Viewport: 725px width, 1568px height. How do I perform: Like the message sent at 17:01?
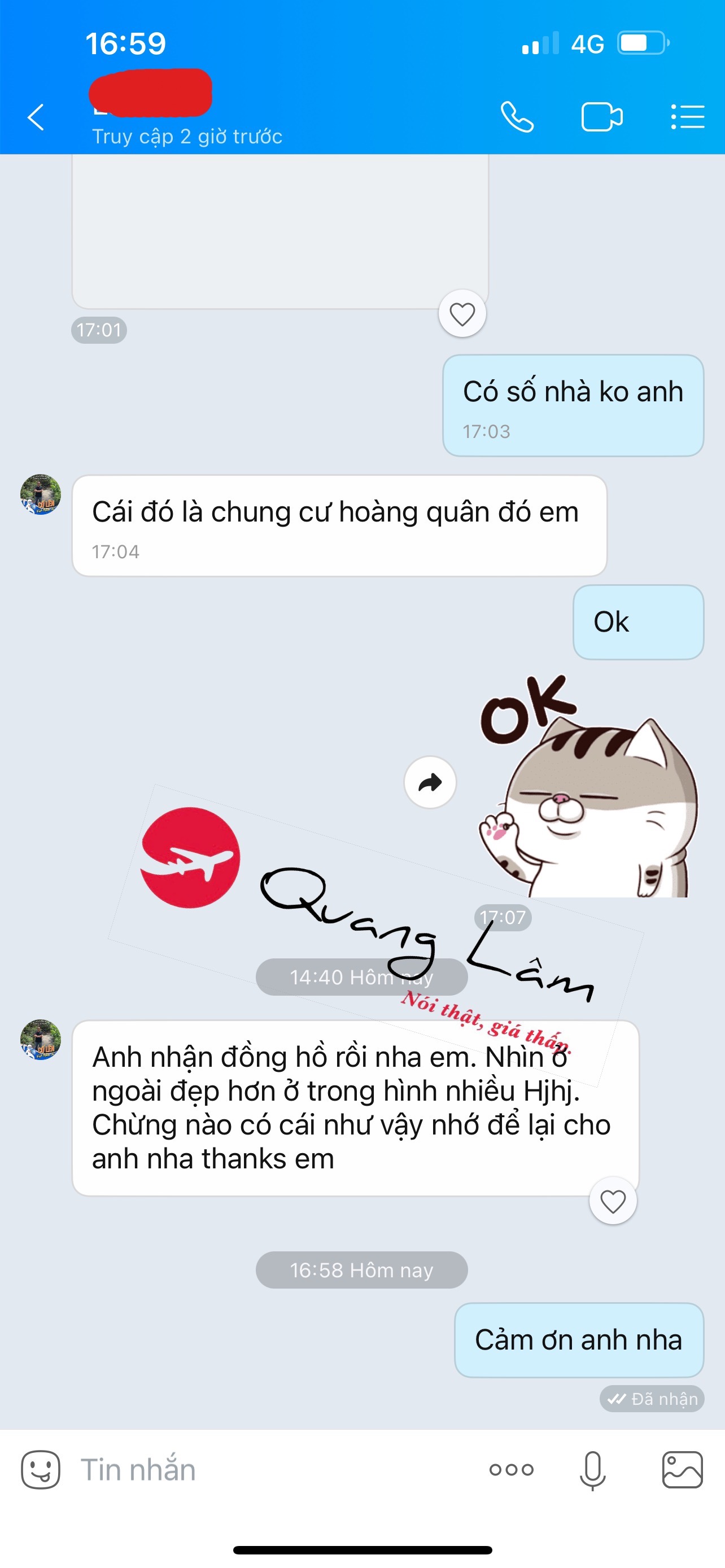pyautogui.click(x=462, y=314)
